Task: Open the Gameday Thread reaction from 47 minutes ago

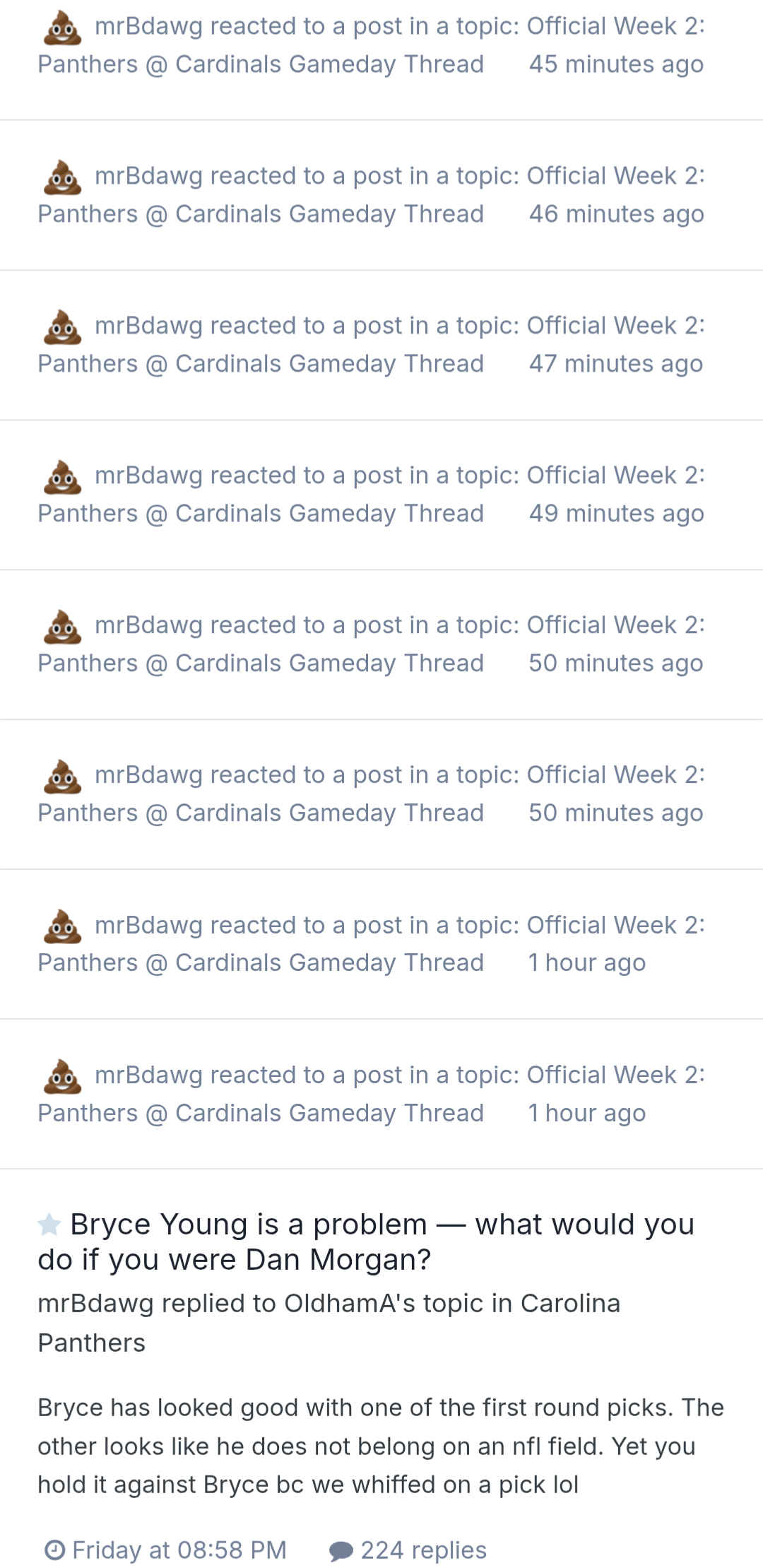Action: (x=371, y=345)
